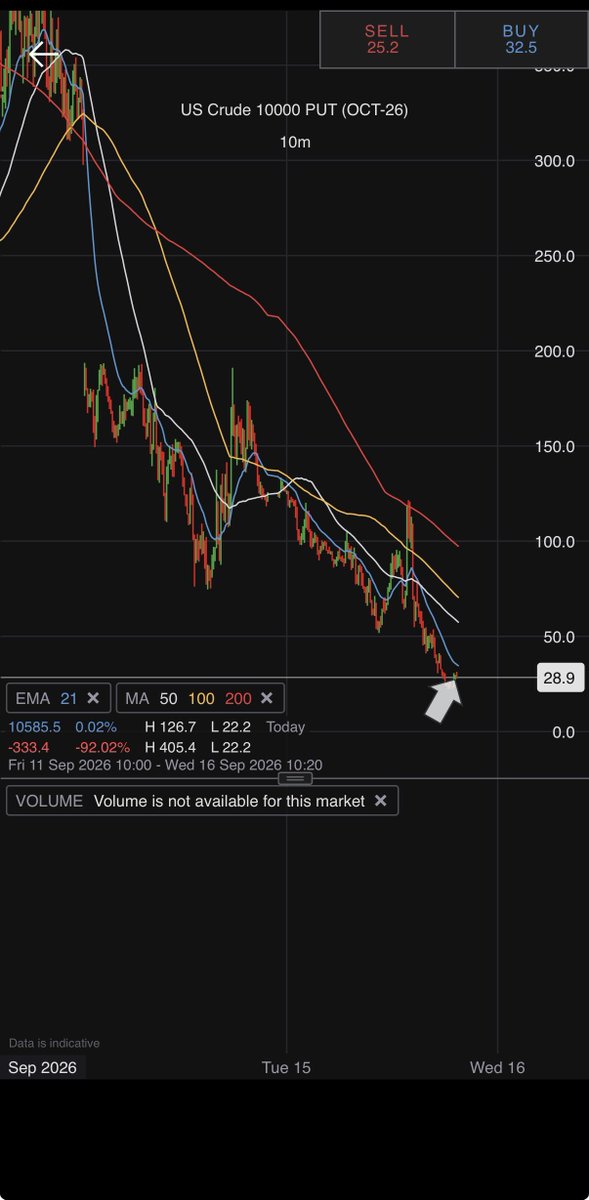Go back using the top-left arrow
Viewport: 589px width, 1200px height.
42,54
